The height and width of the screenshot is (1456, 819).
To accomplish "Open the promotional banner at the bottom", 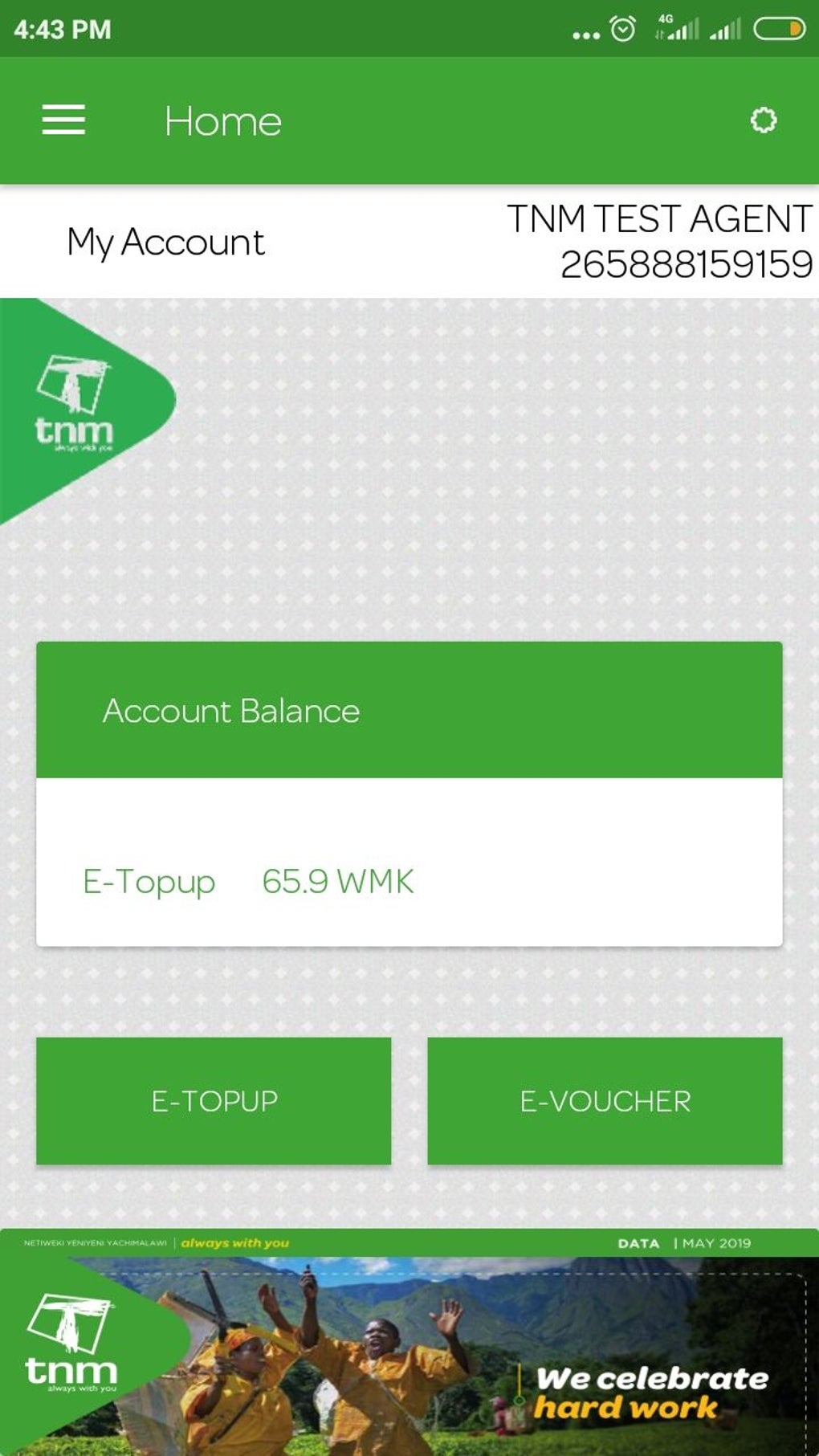I will [x=409, y=1342].
